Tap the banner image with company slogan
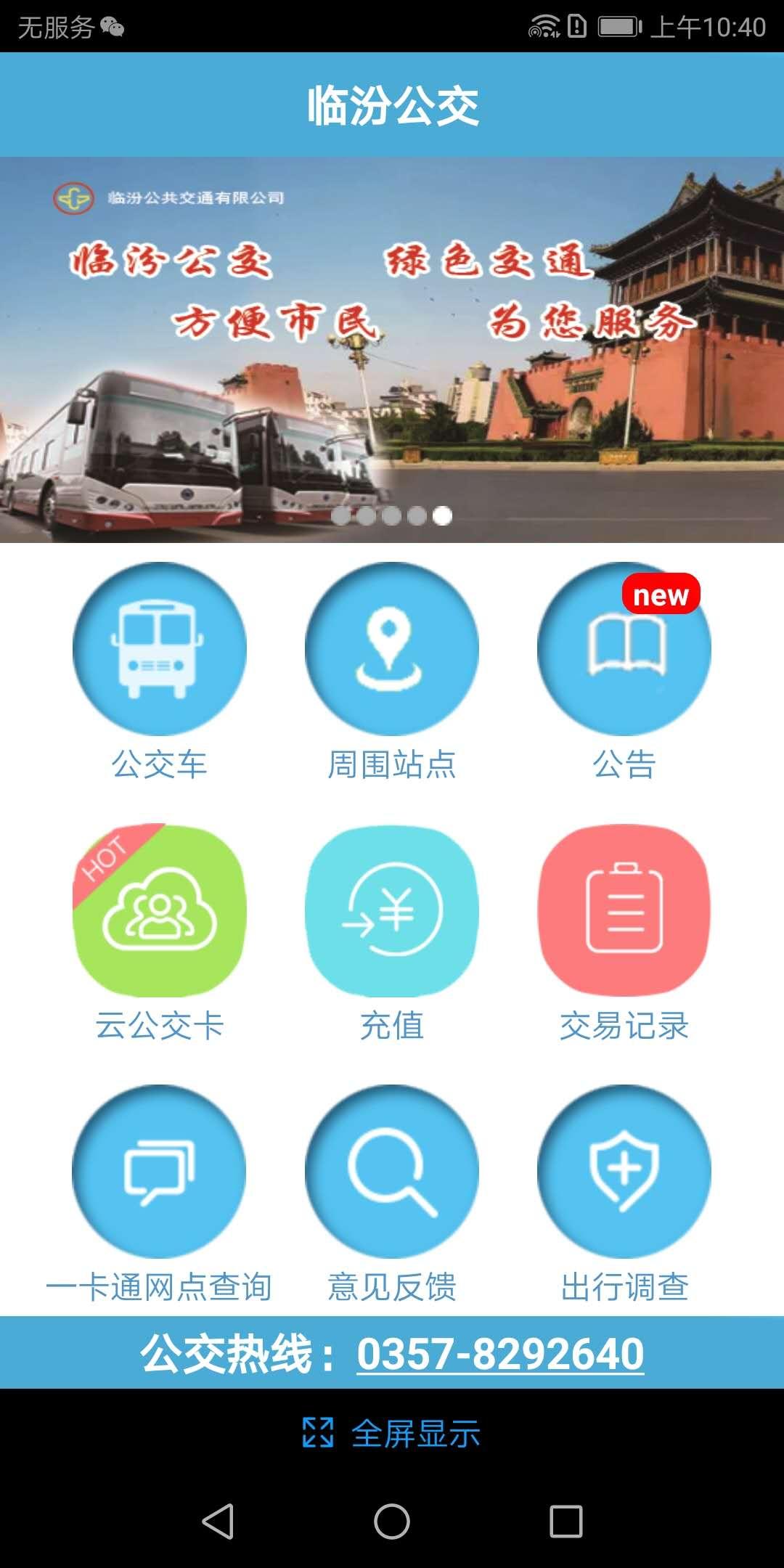The image size is (784, 1568). click(x=392, y=341)
